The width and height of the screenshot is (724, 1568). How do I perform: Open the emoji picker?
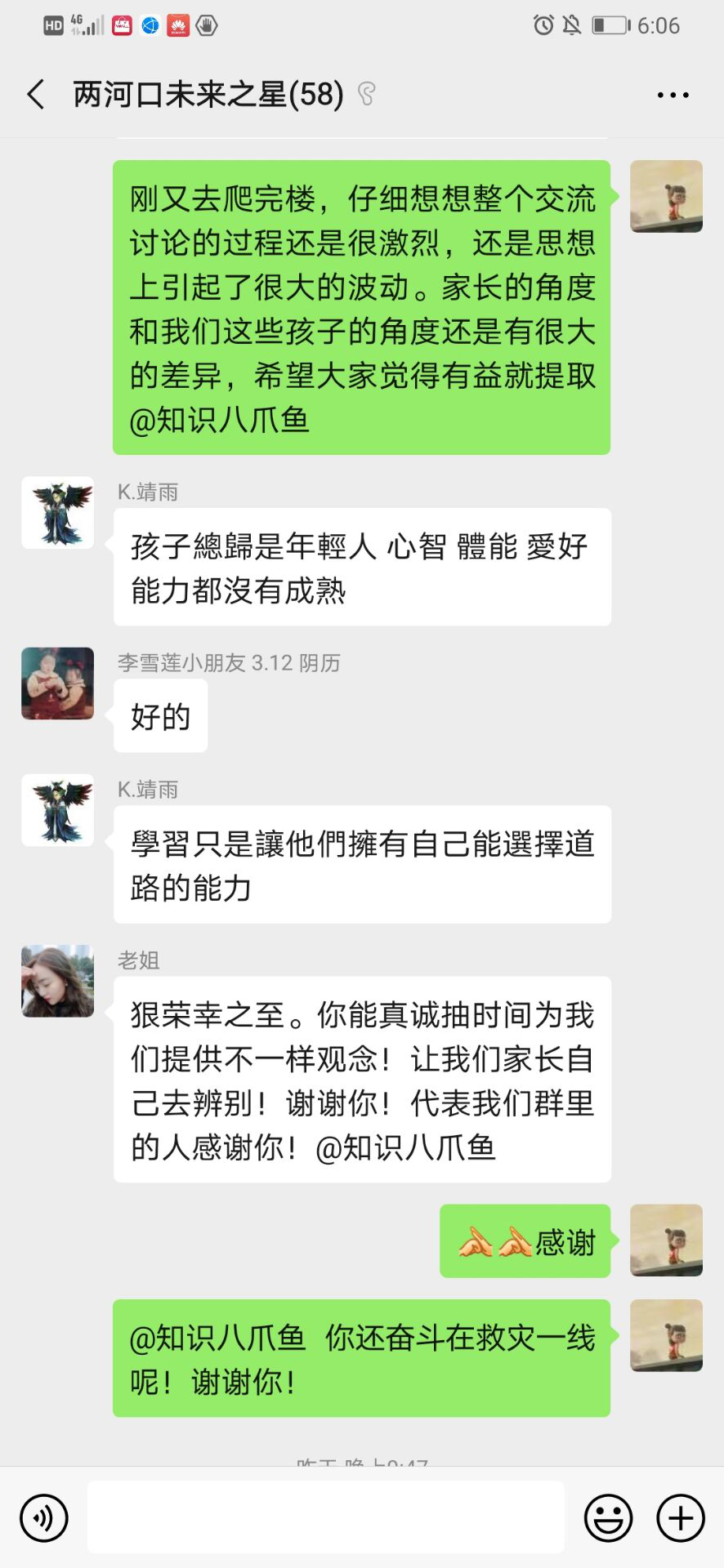[x=608, y=1518]
